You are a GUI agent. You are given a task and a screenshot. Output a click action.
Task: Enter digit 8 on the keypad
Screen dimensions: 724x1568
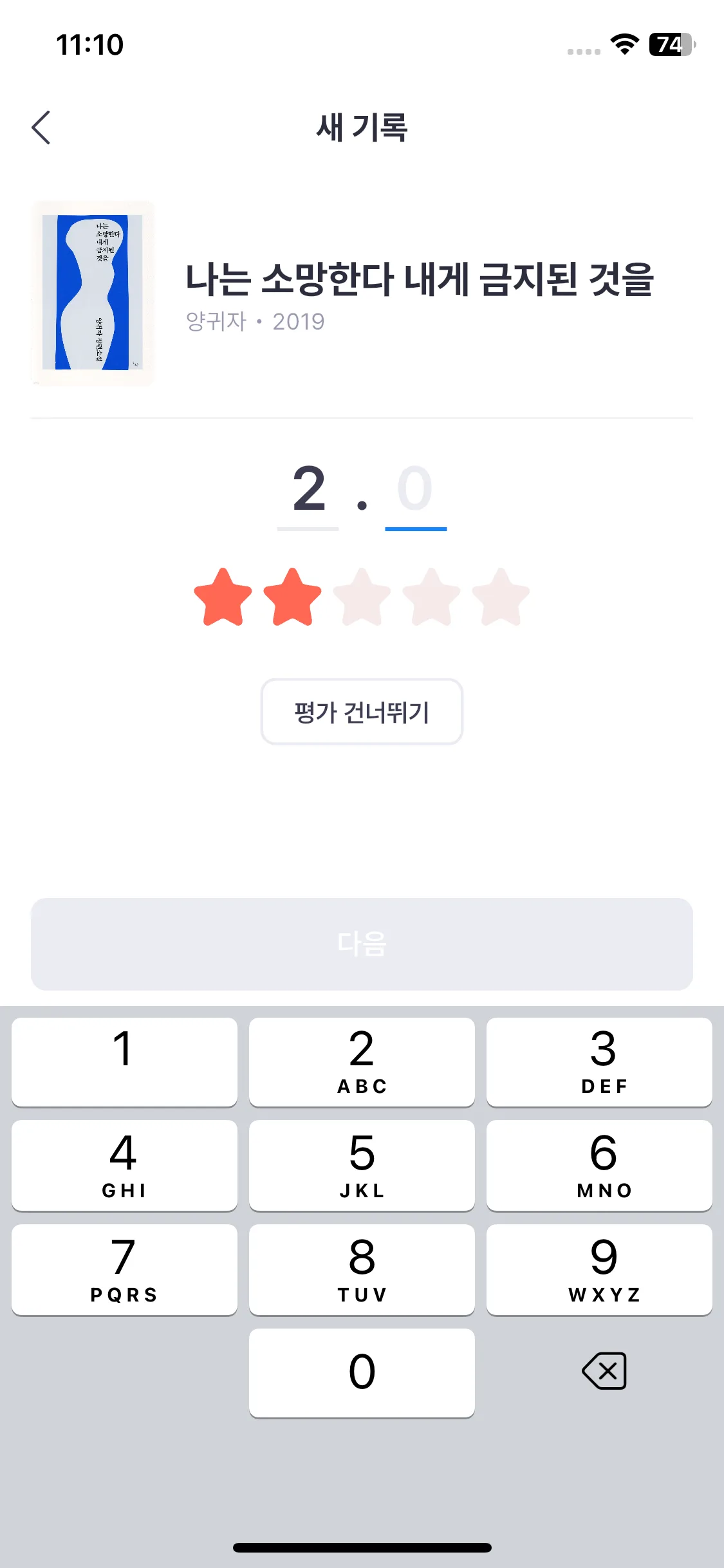pos(362,1269)
